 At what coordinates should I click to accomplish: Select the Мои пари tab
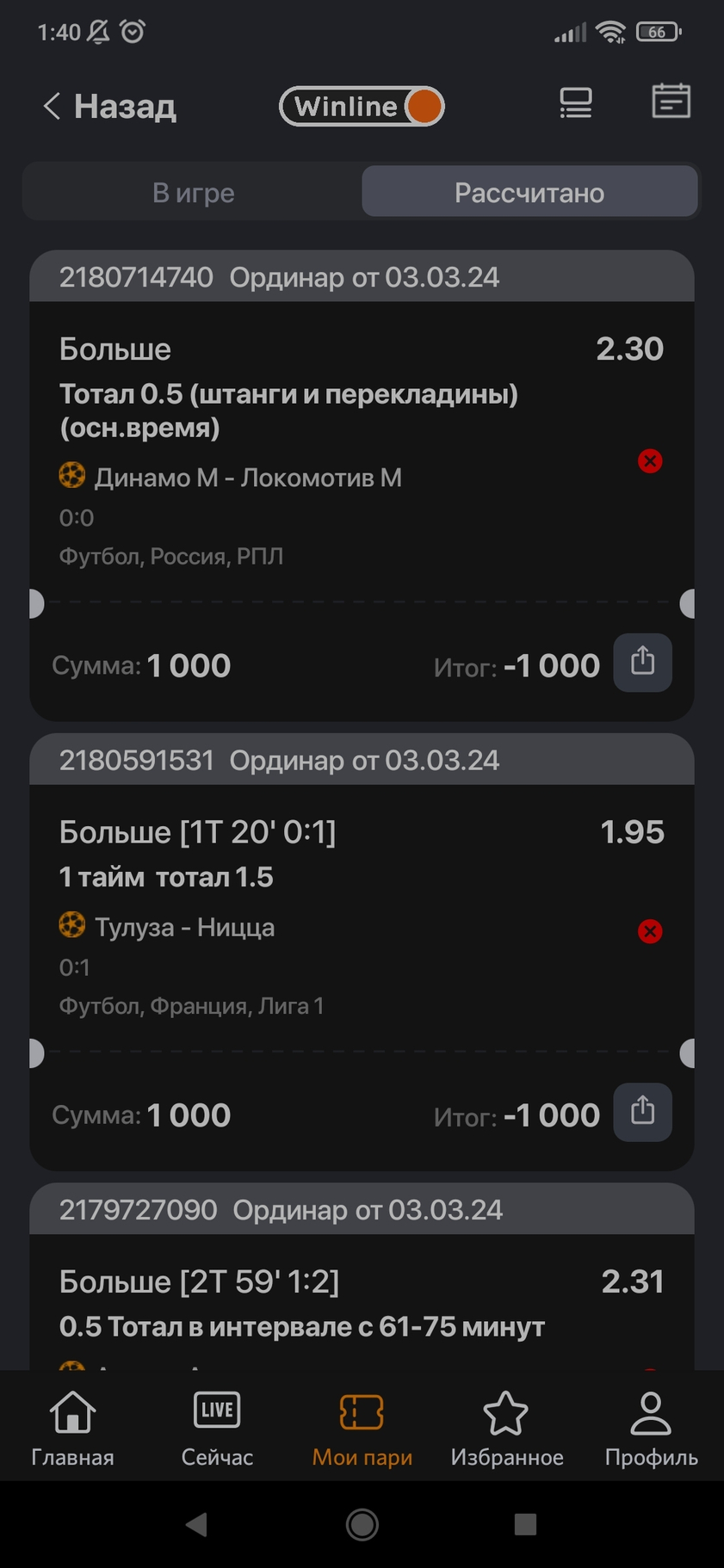point(362,1429)
